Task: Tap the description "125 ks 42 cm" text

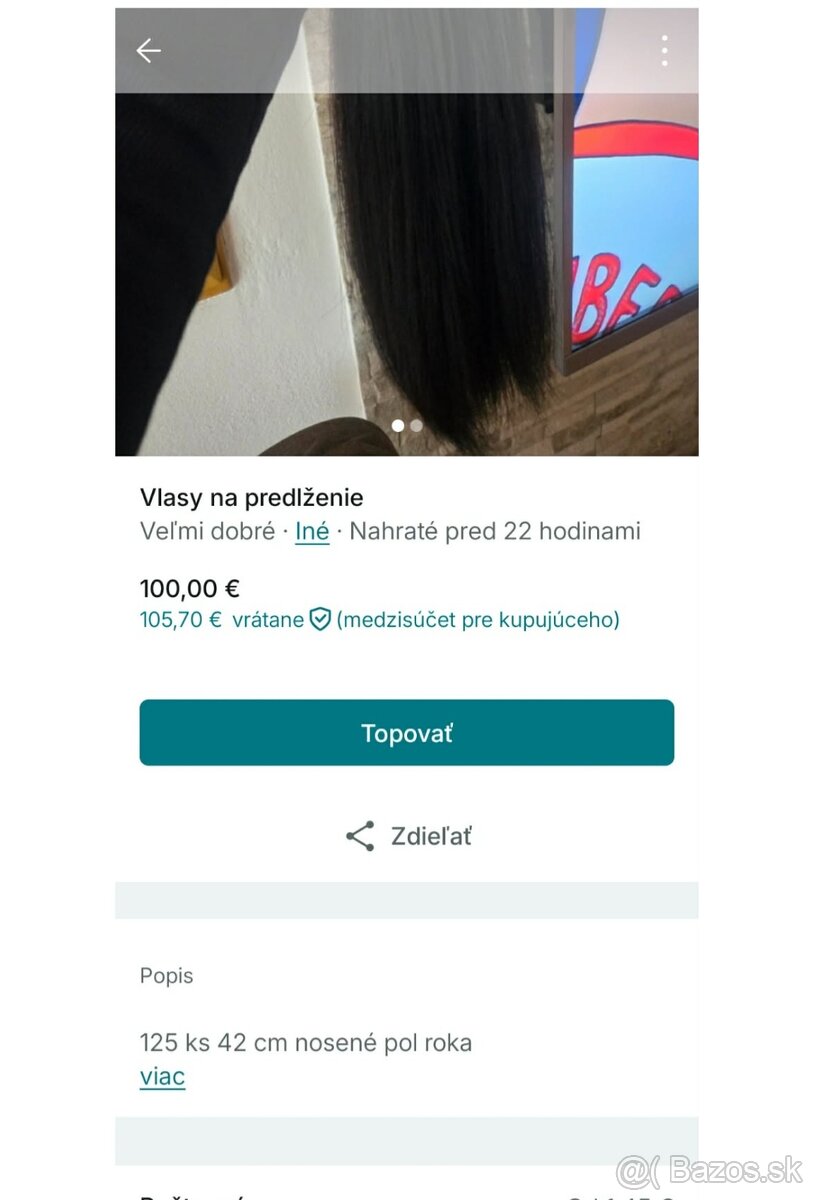Action: [305, 1042]
